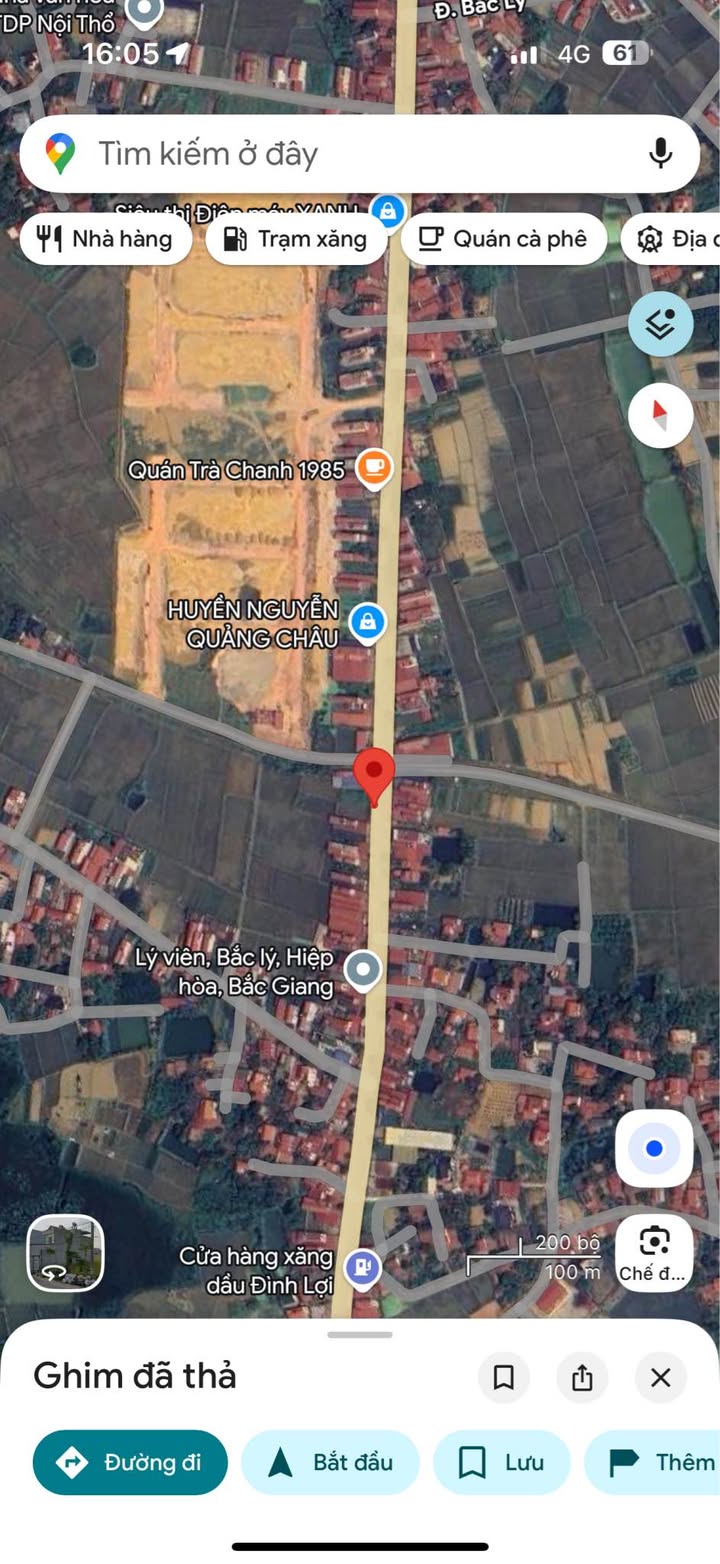Select the "Nhà hàng" chip

point(105,239)
